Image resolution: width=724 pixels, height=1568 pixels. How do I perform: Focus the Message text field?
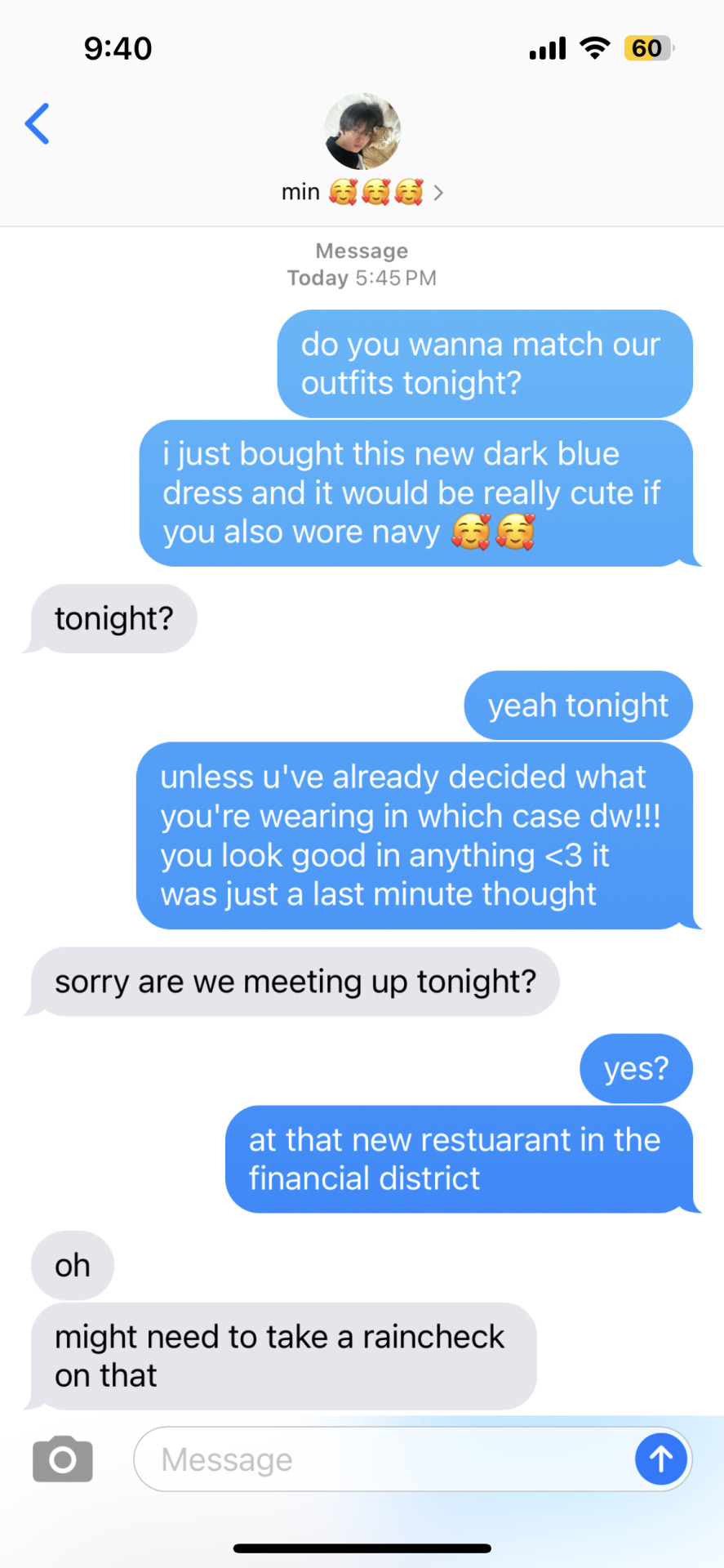(384, 1459)
